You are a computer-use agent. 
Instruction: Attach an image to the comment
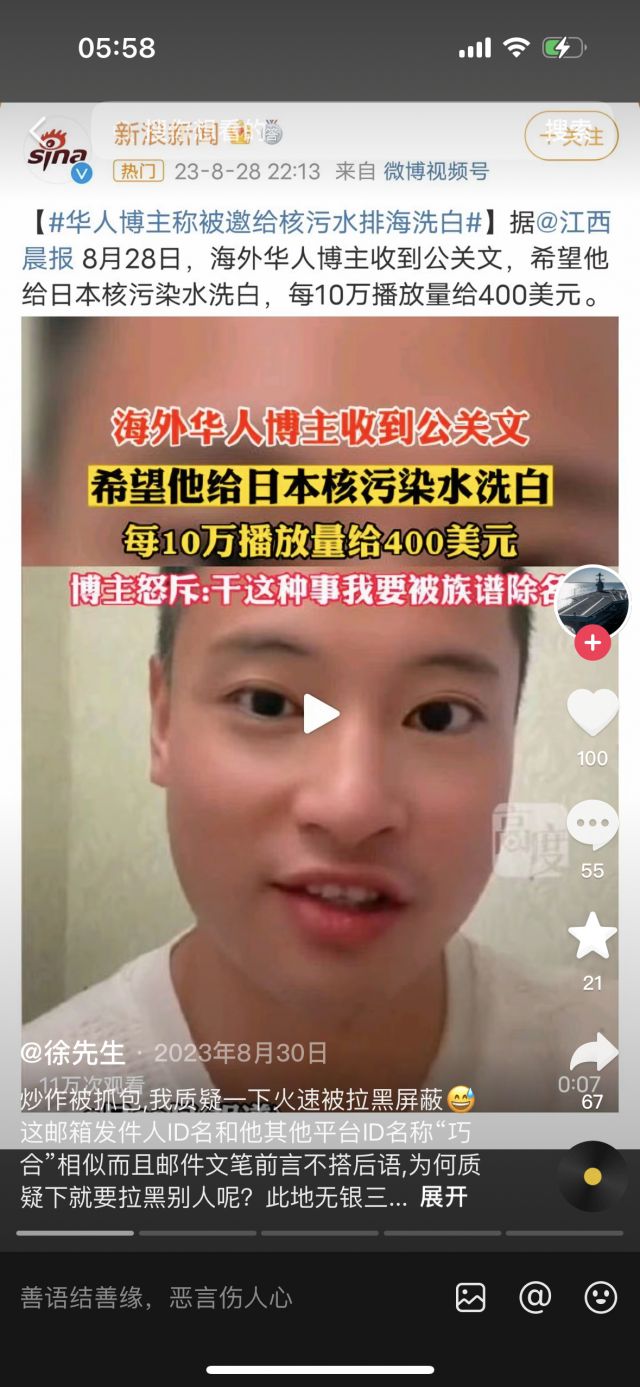[x=470, y=1297]
